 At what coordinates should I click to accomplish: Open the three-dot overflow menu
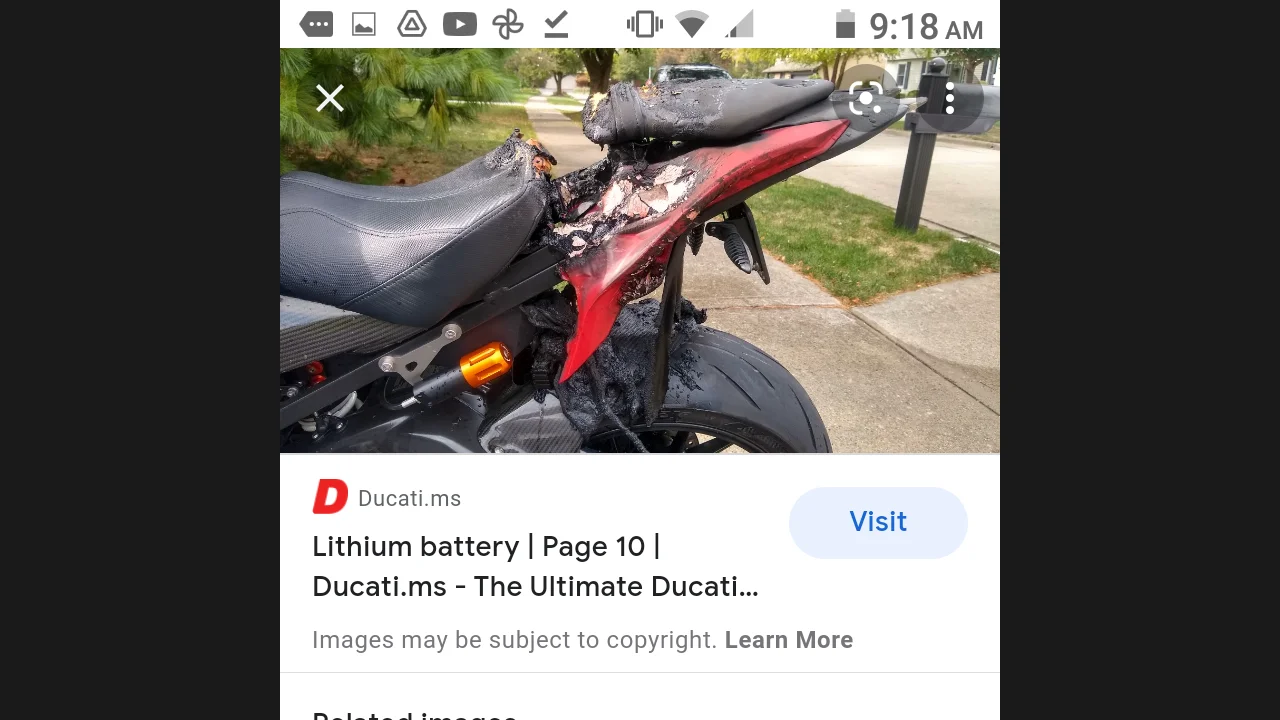950,98
